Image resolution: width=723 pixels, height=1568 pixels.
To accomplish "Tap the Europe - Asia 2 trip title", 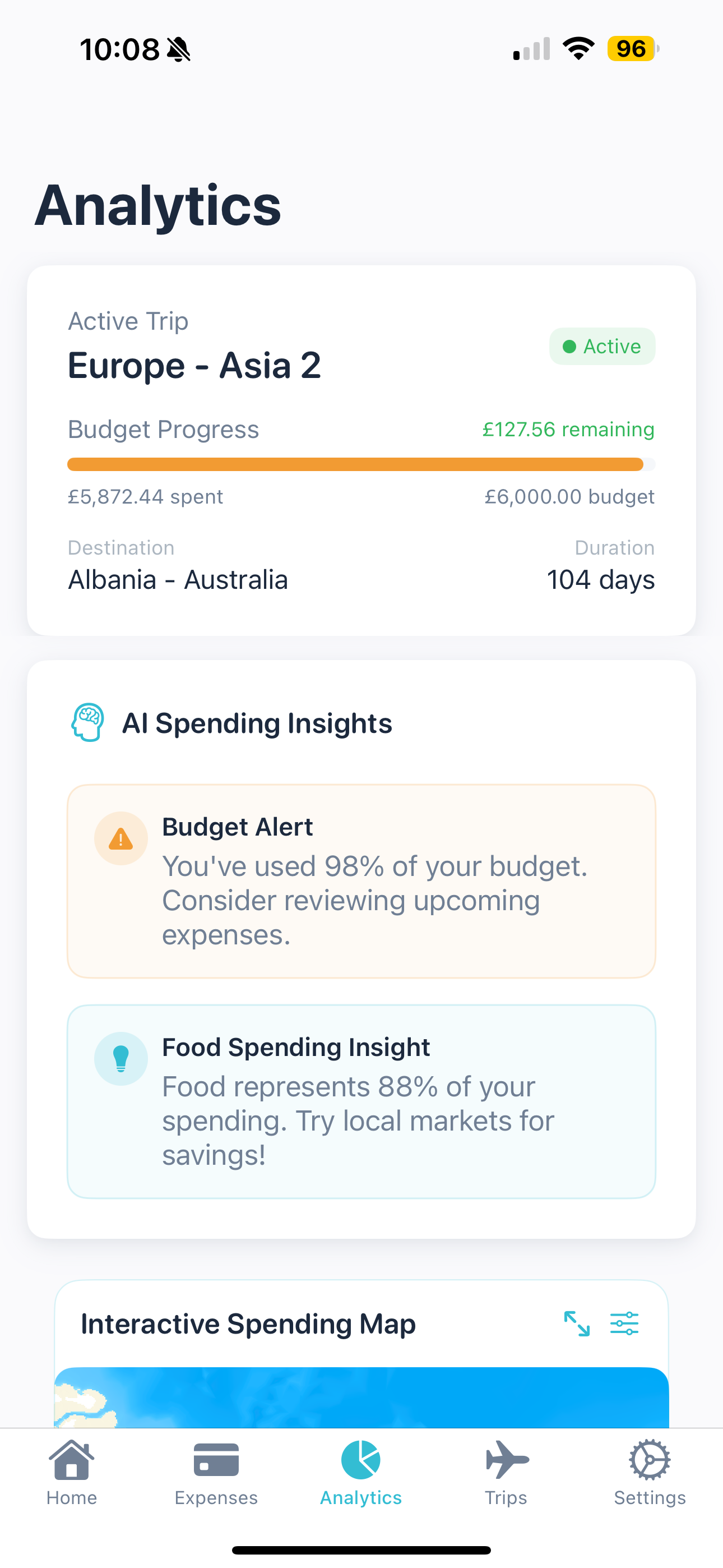I will [196, 364].
